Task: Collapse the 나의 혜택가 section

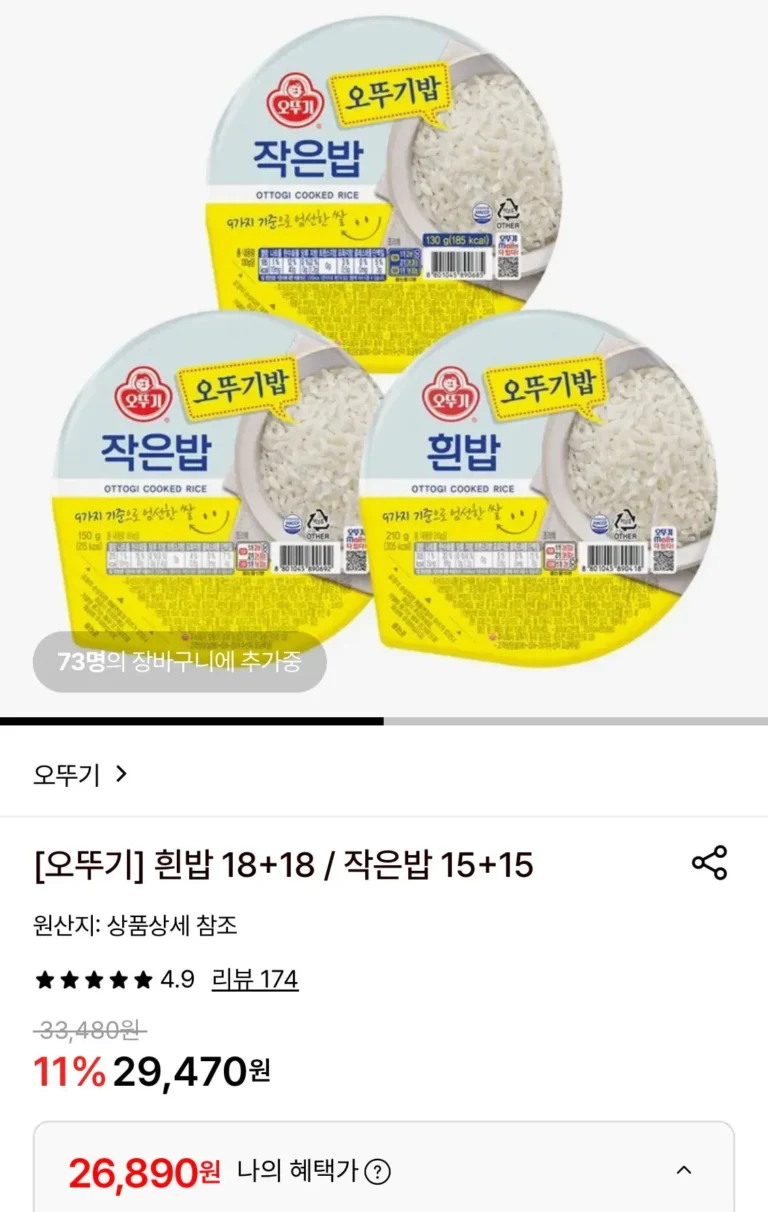Action: pos(684,1170)
